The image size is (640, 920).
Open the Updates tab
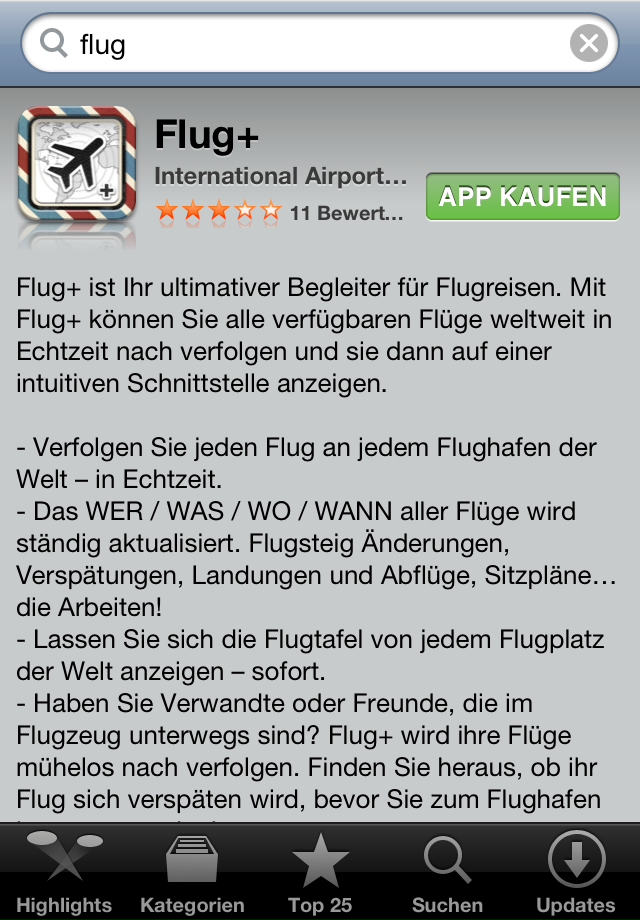[576, 872]
